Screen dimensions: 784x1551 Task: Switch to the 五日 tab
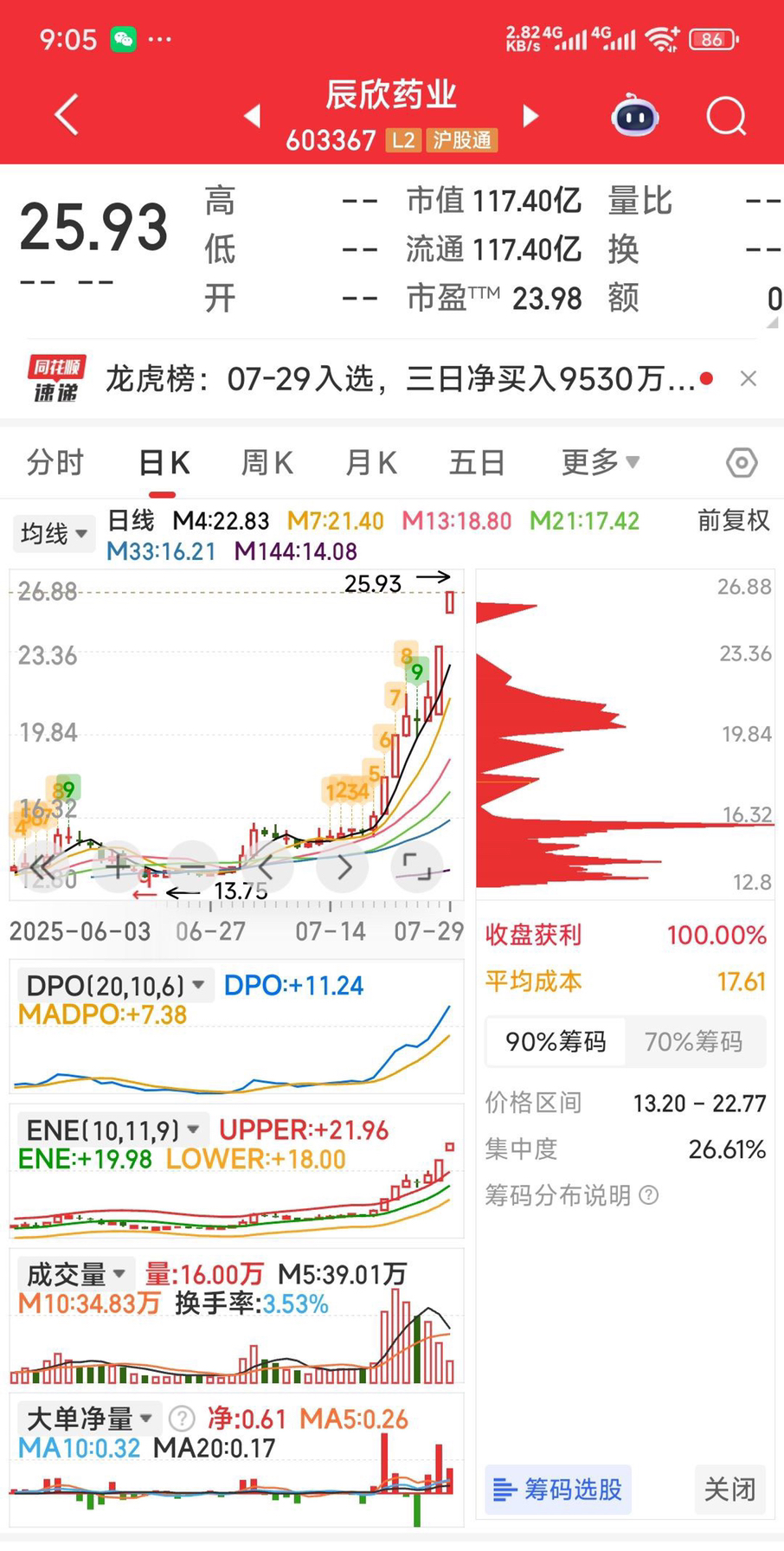click(x=476, y=462)
